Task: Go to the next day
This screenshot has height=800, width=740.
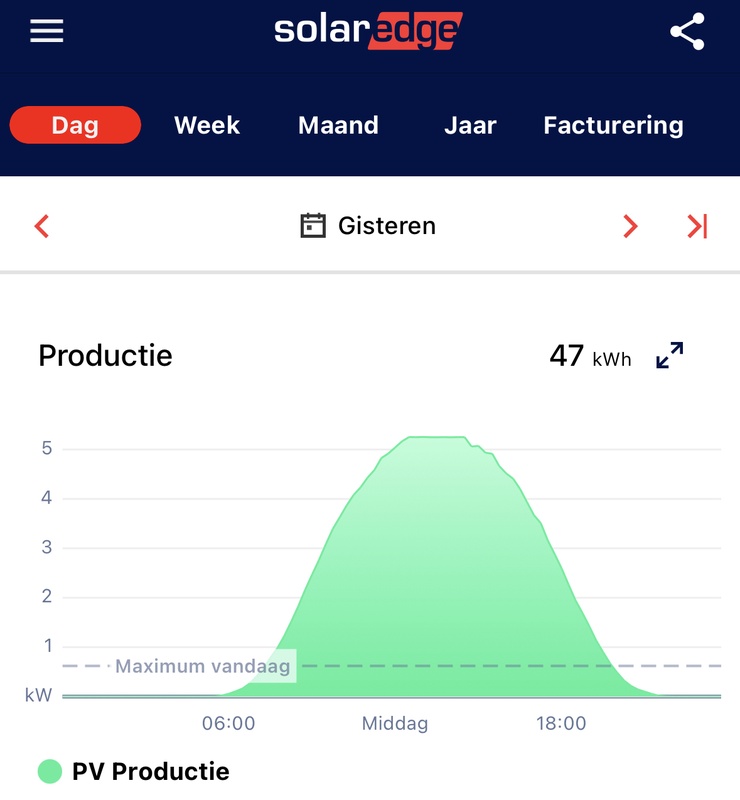Action: click(630, 226)
